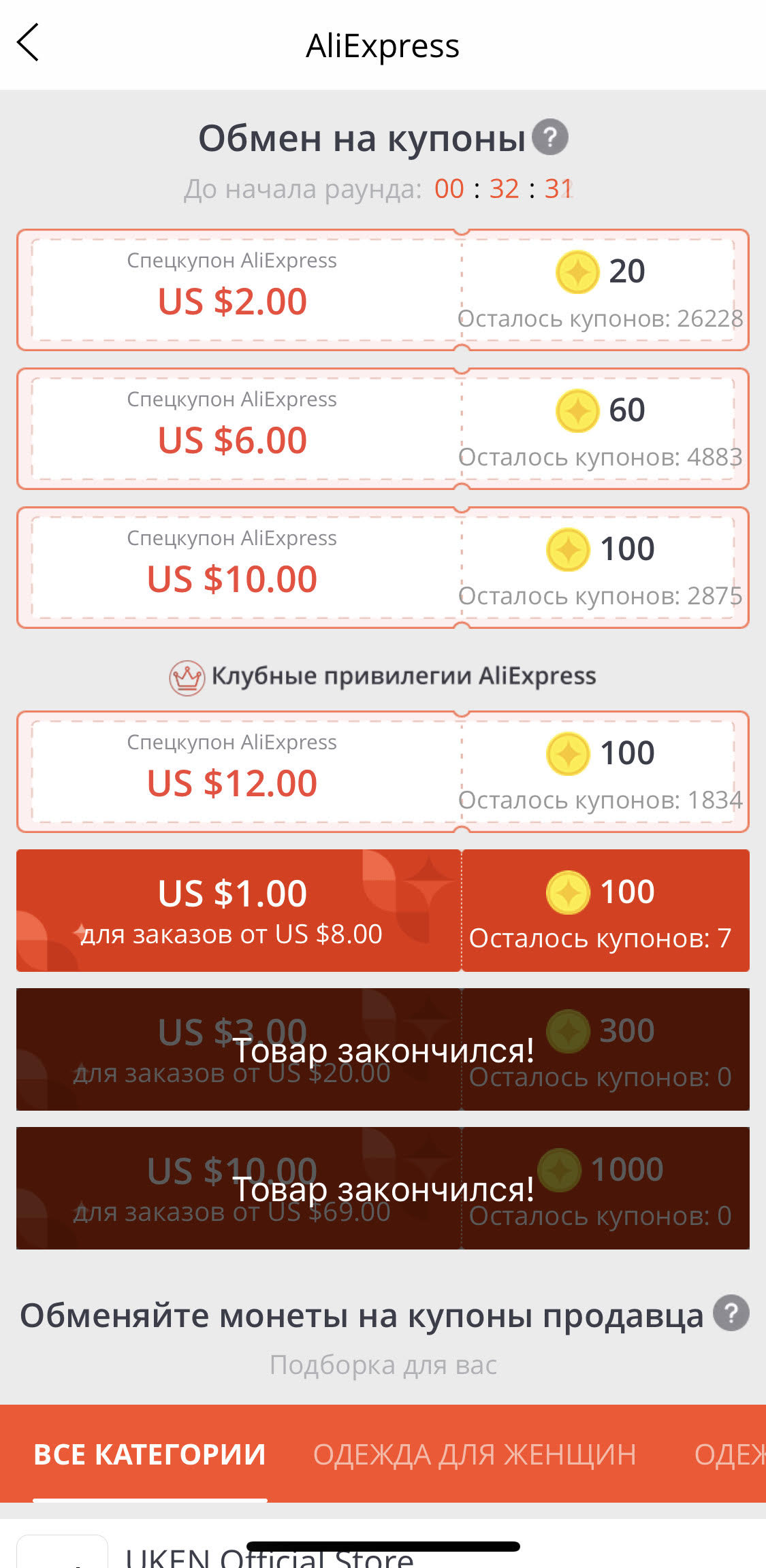This screenshot has height=1568, width=766.
Task: Tap the sold-out 1000-coin US $10.00 coupon
Action: coord(383,1188)
